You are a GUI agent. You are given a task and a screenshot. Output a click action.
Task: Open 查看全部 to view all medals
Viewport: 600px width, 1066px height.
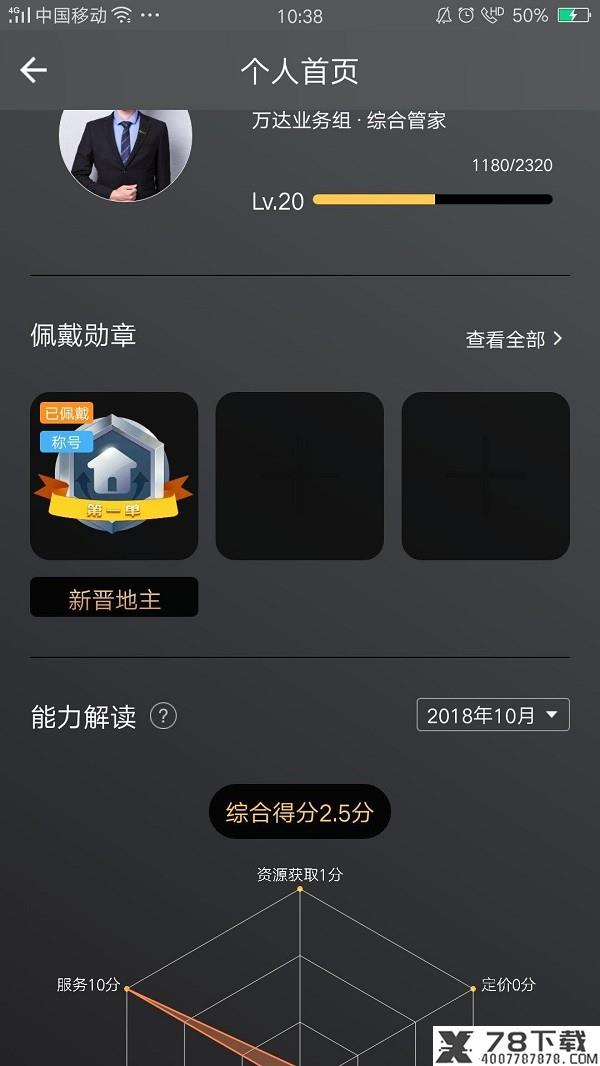[514, 339]
